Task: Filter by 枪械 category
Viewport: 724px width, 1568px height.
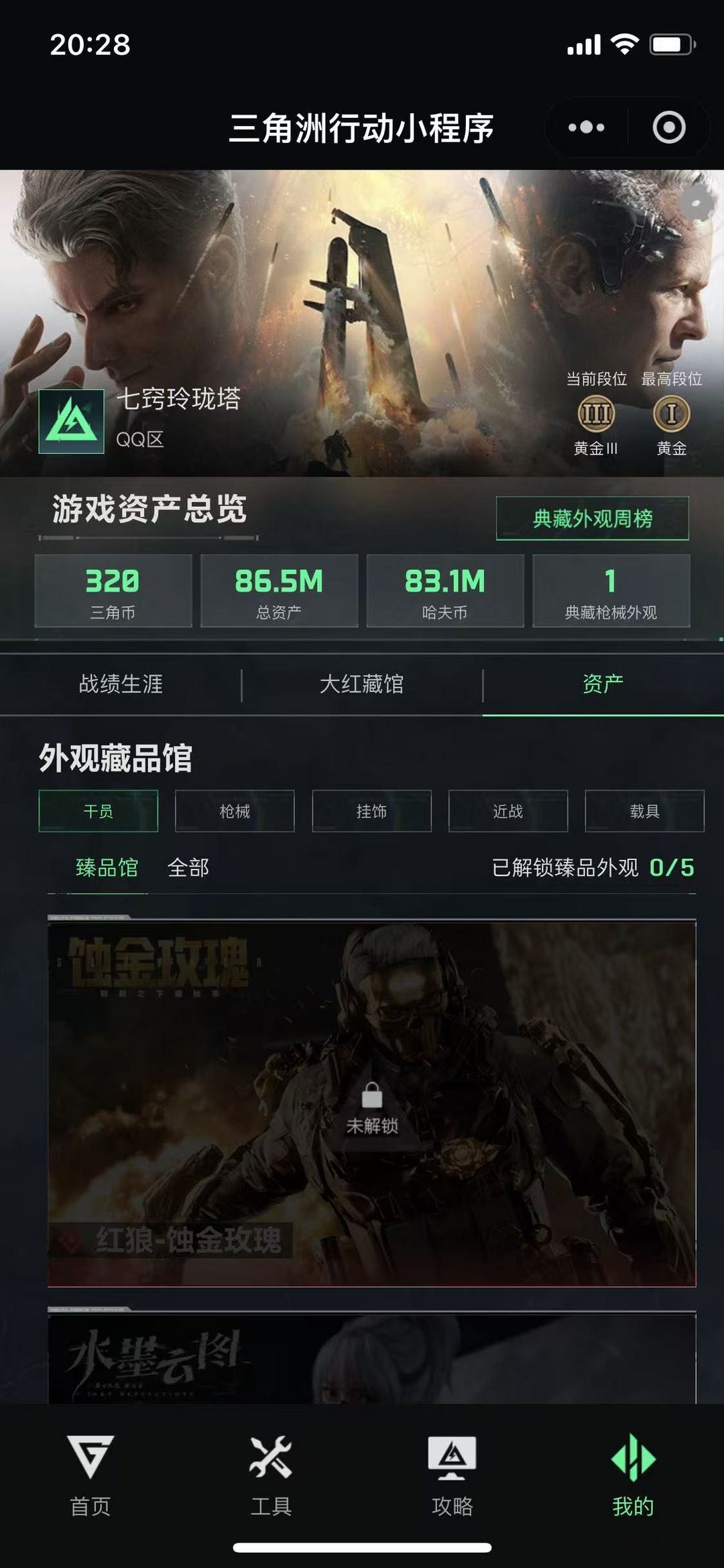Action: point(235,811)
